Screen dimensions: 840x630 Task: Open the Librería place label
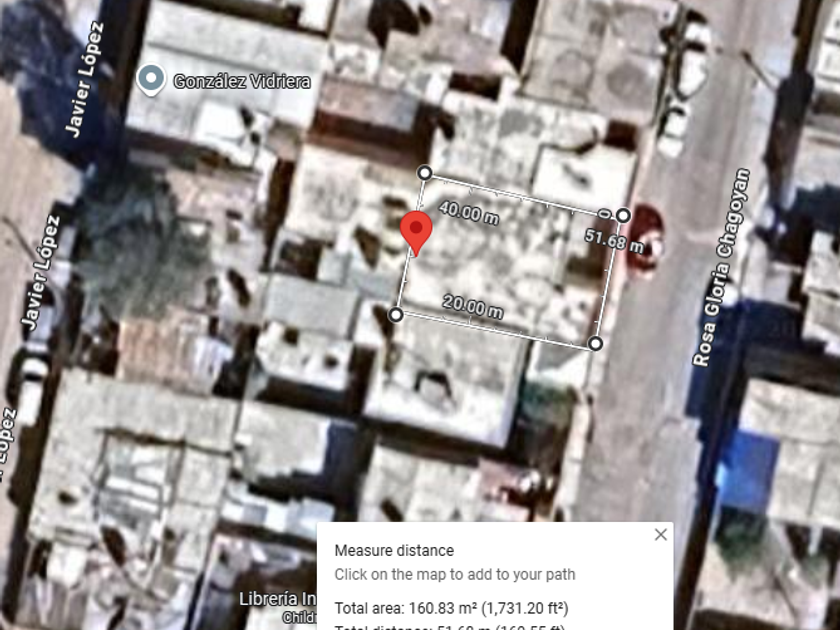pos(278,599)
